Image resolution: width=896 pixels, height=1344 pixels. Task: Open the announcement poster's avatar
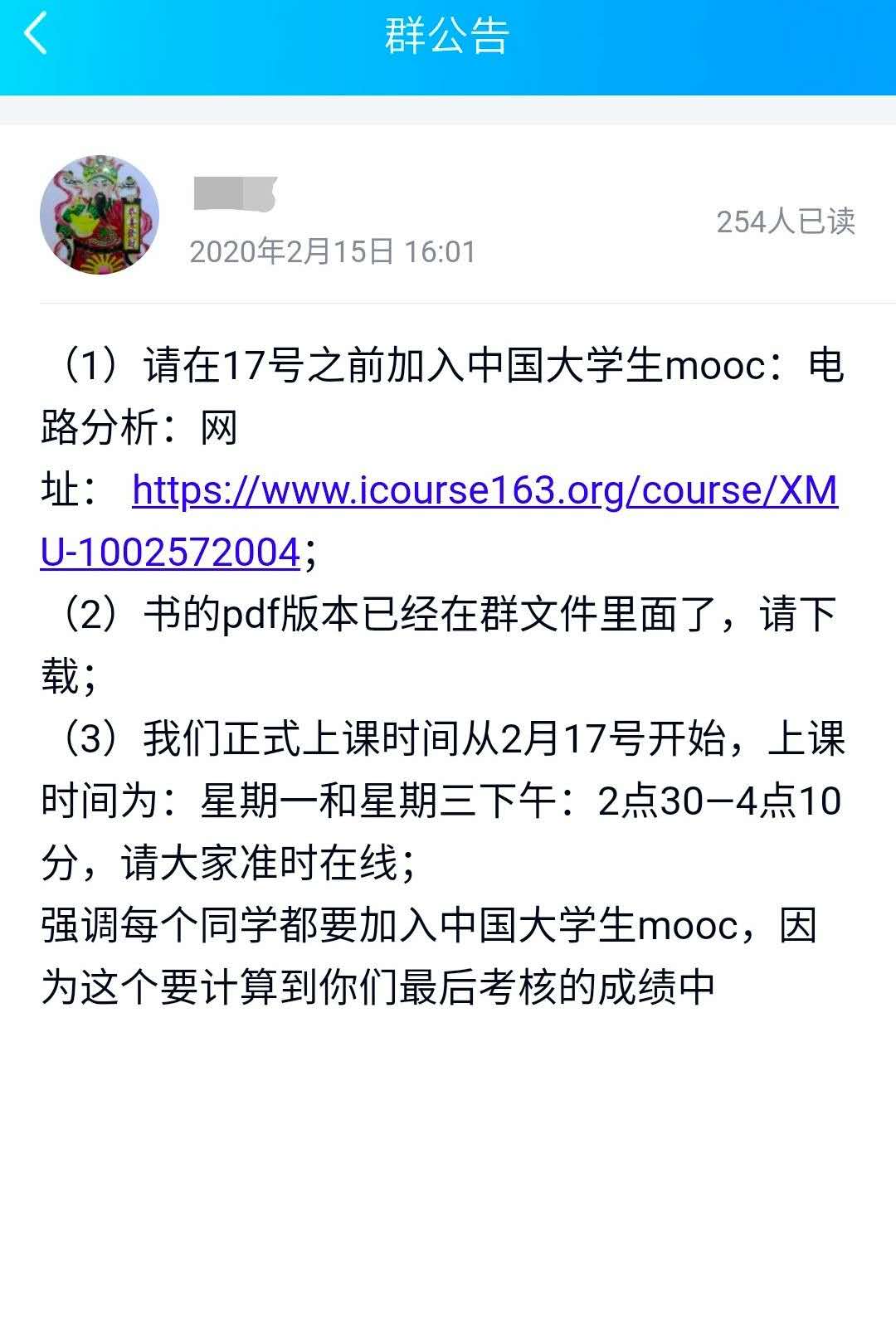100,215
